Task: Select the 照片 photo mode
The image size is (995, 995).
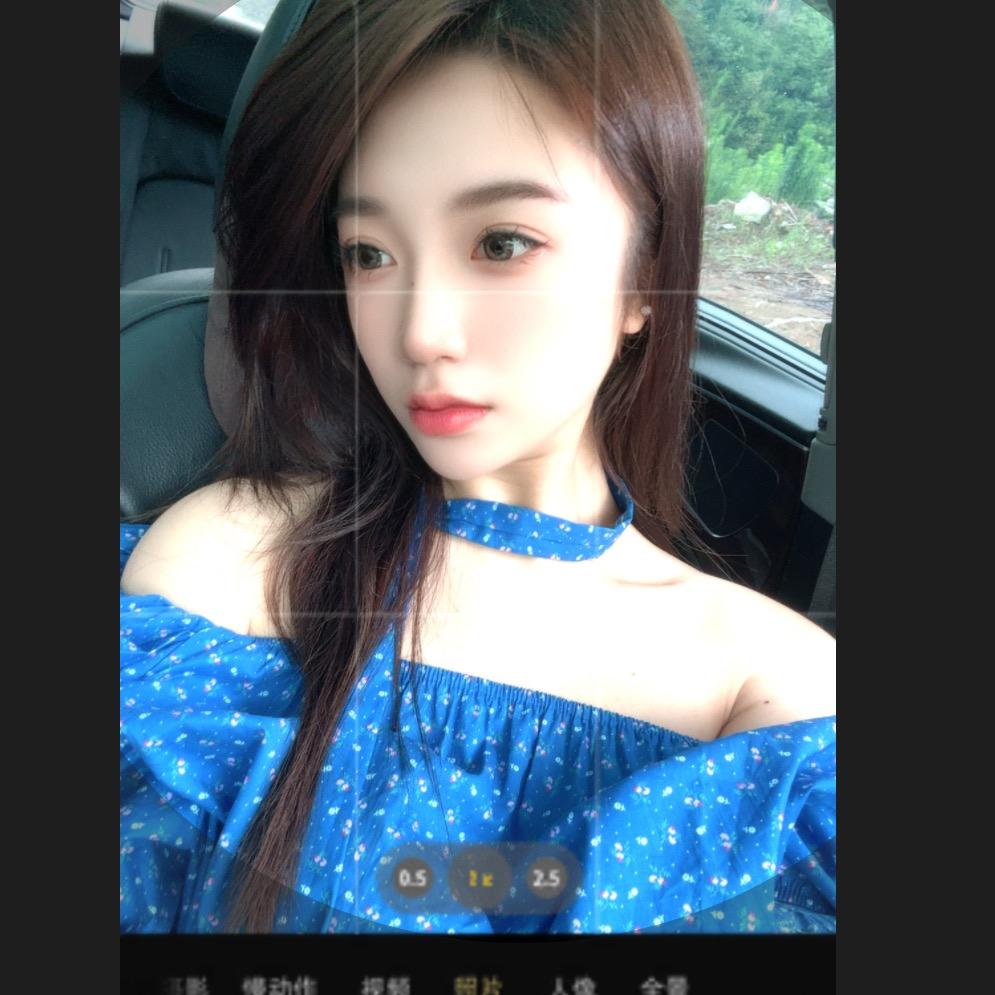Action: (479, 986)
